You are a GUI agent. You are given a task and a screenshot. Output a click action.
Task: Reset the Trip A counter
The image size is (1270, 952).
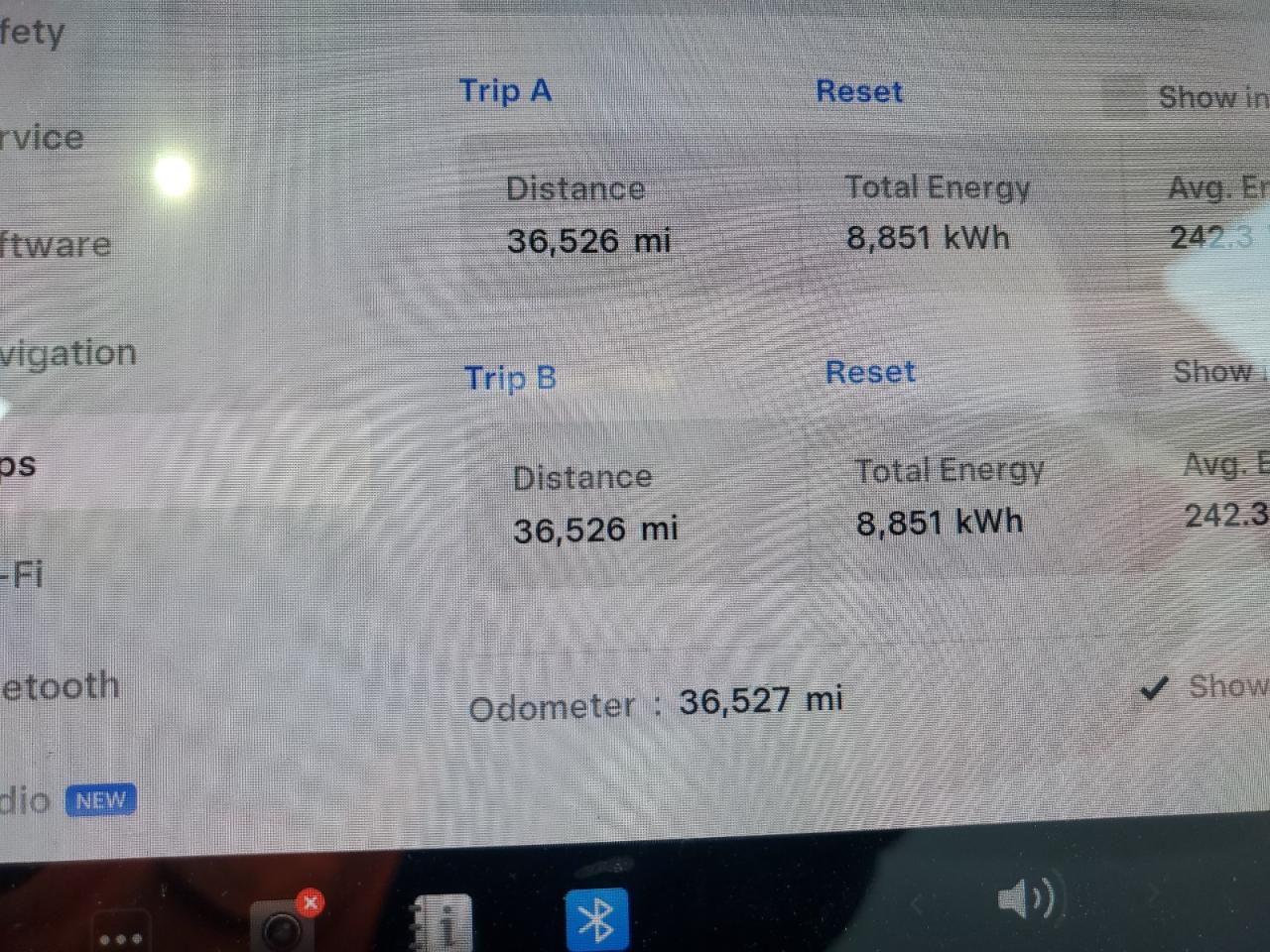tap(859, 91)
